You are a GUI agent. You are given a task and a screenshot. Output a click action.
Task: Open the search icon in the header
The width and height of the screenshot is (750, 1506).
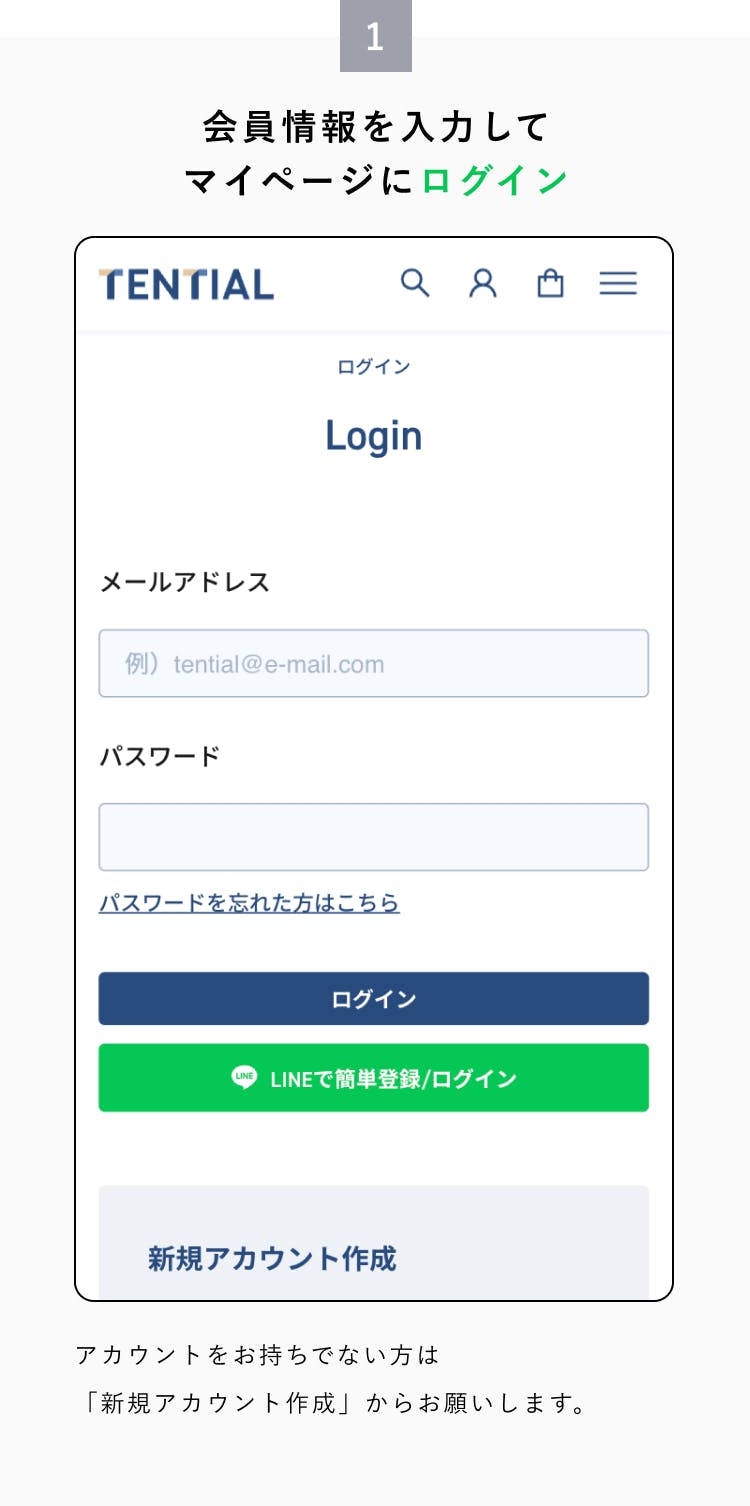[415, 283]
